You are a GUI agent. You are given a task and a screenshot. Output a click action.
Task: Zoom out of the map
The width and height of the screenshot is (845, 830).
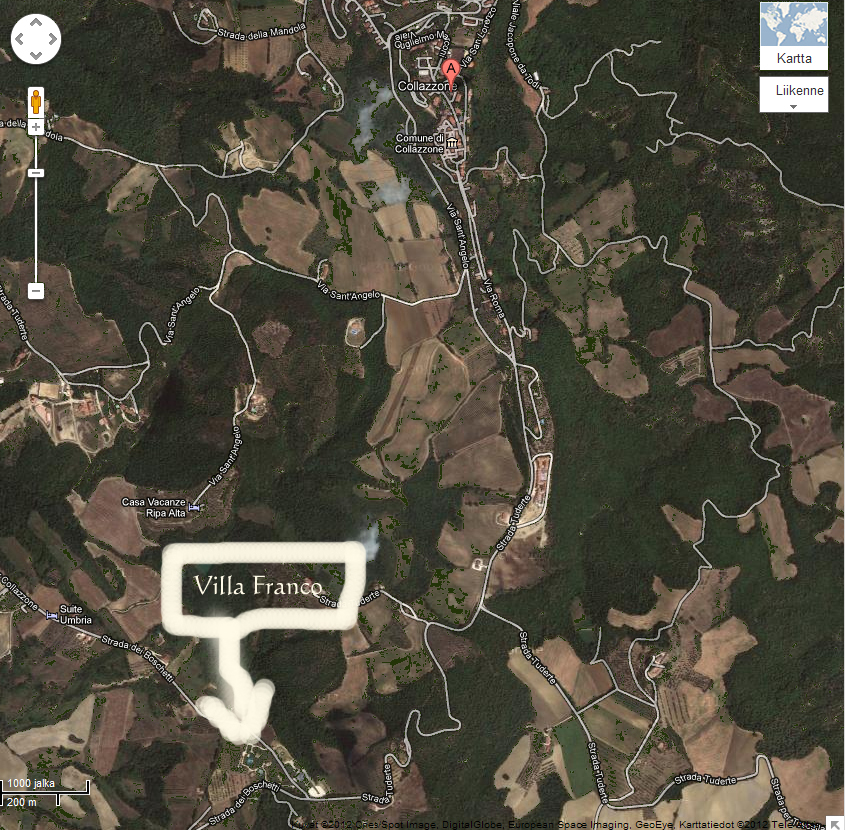pos(36,291)
